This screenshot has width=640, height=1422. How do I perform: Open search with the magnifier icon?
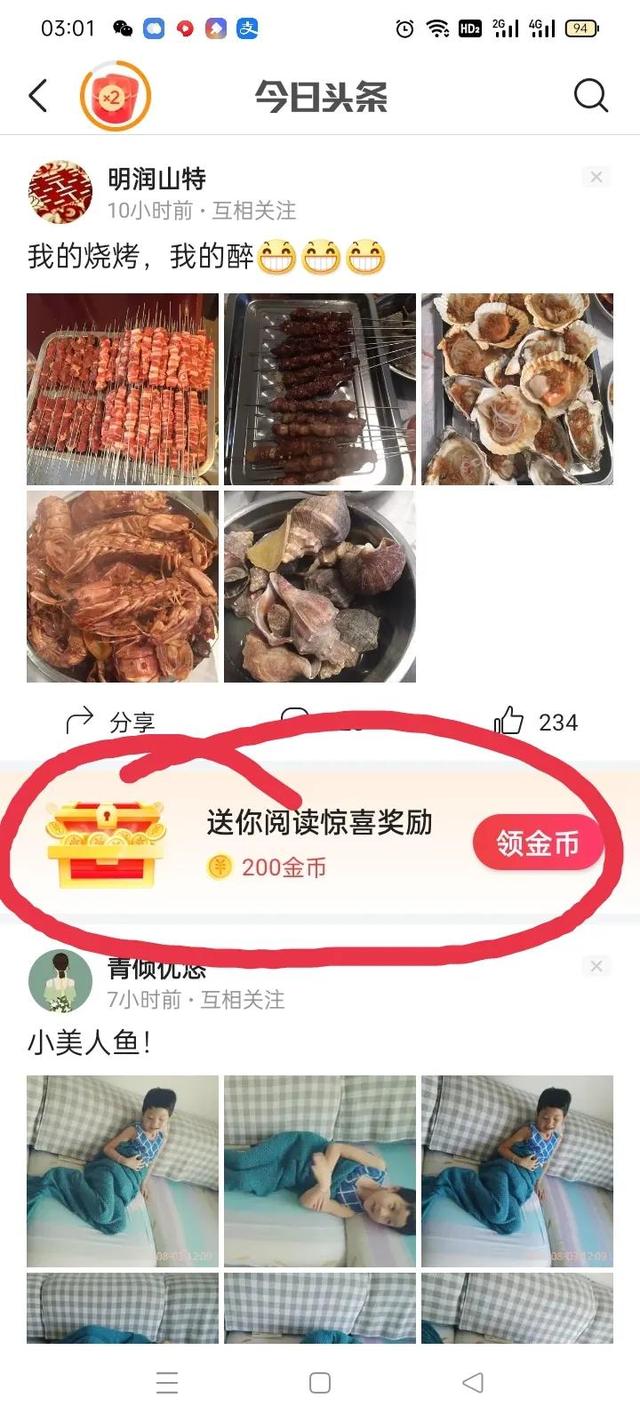(590, 96)
